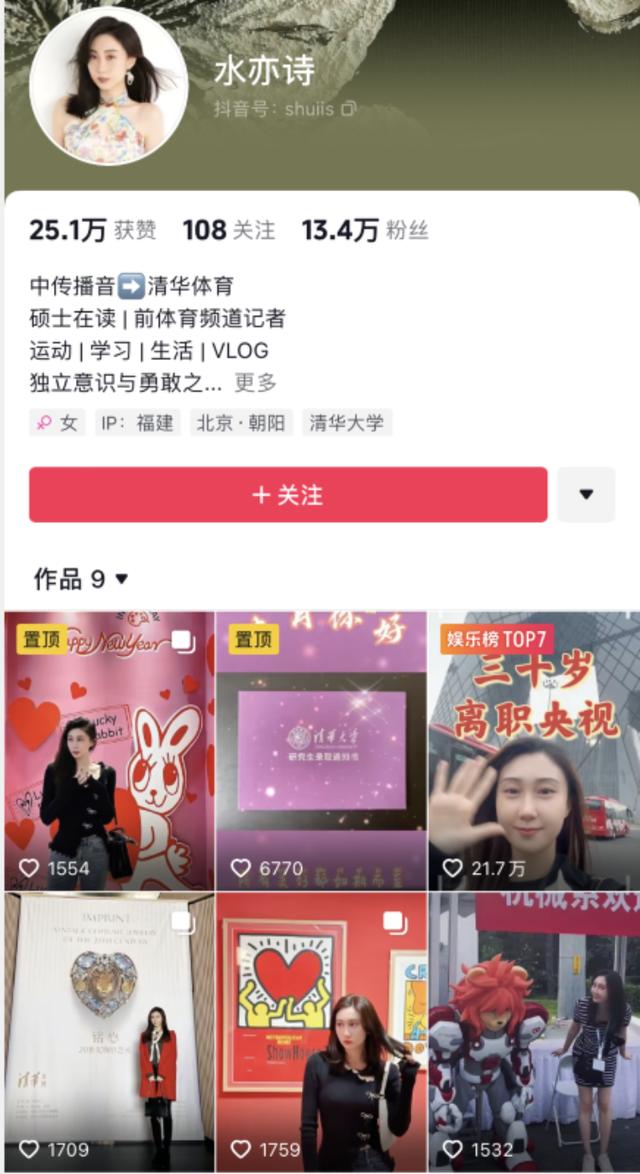This screenshot has width=640, height=1174.
Task: Expand the dropdown arrow beside the follow button
Action: point(586,495)
